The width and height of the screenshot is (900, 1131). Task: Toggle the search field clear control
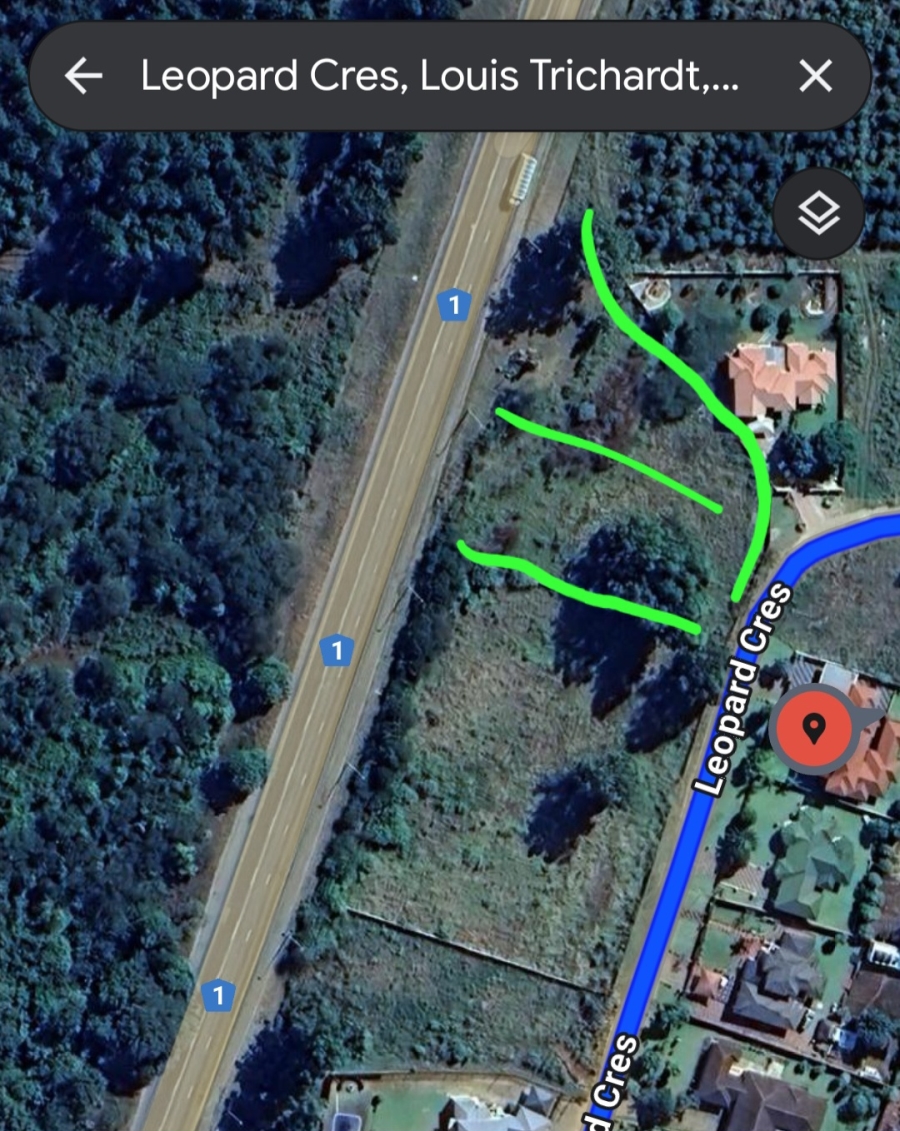click(816, 75)
